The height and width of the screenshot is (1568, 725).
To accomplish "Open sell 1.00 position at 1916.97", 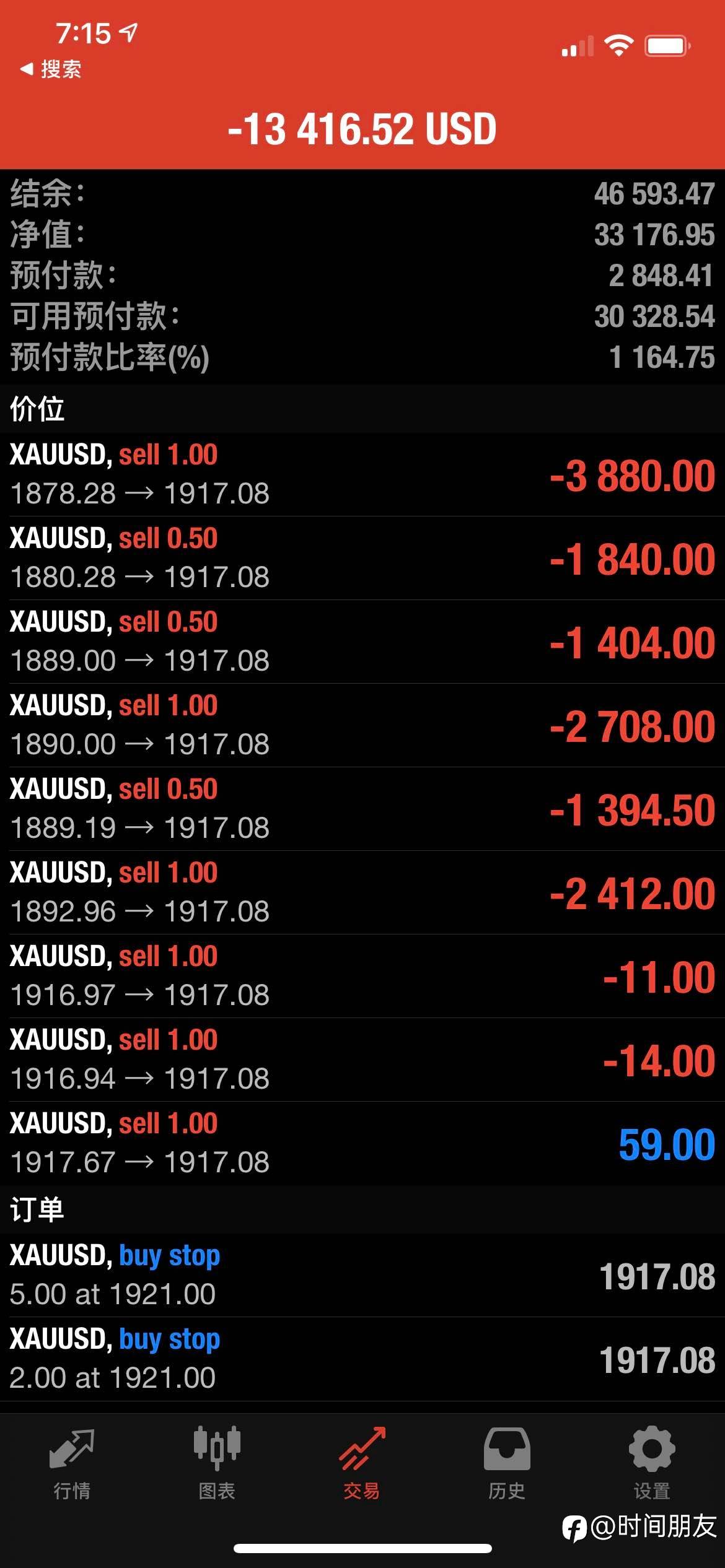I will 362,976.
